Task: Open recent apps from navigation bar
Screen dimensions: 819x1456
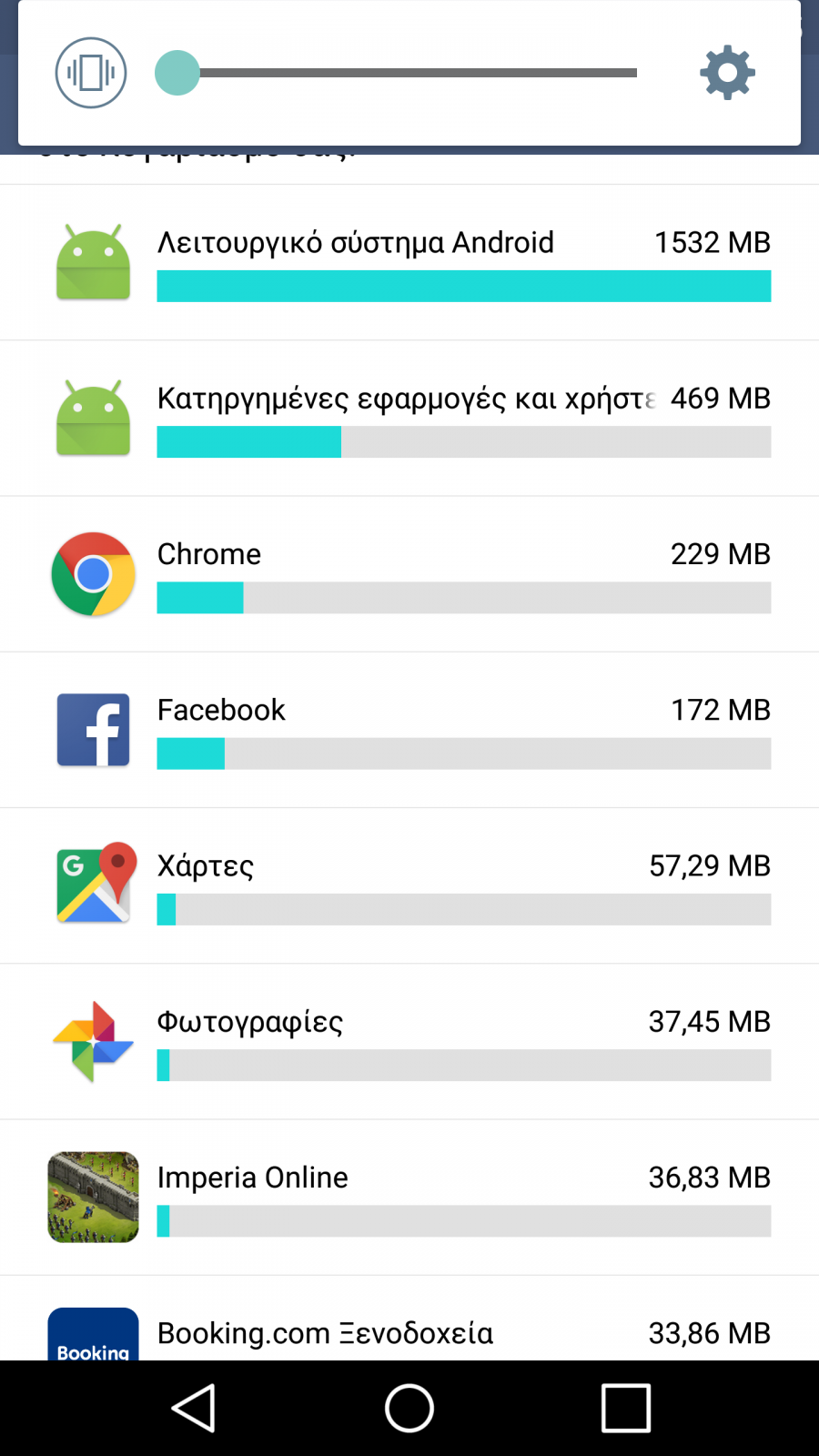Action: 626,1408
